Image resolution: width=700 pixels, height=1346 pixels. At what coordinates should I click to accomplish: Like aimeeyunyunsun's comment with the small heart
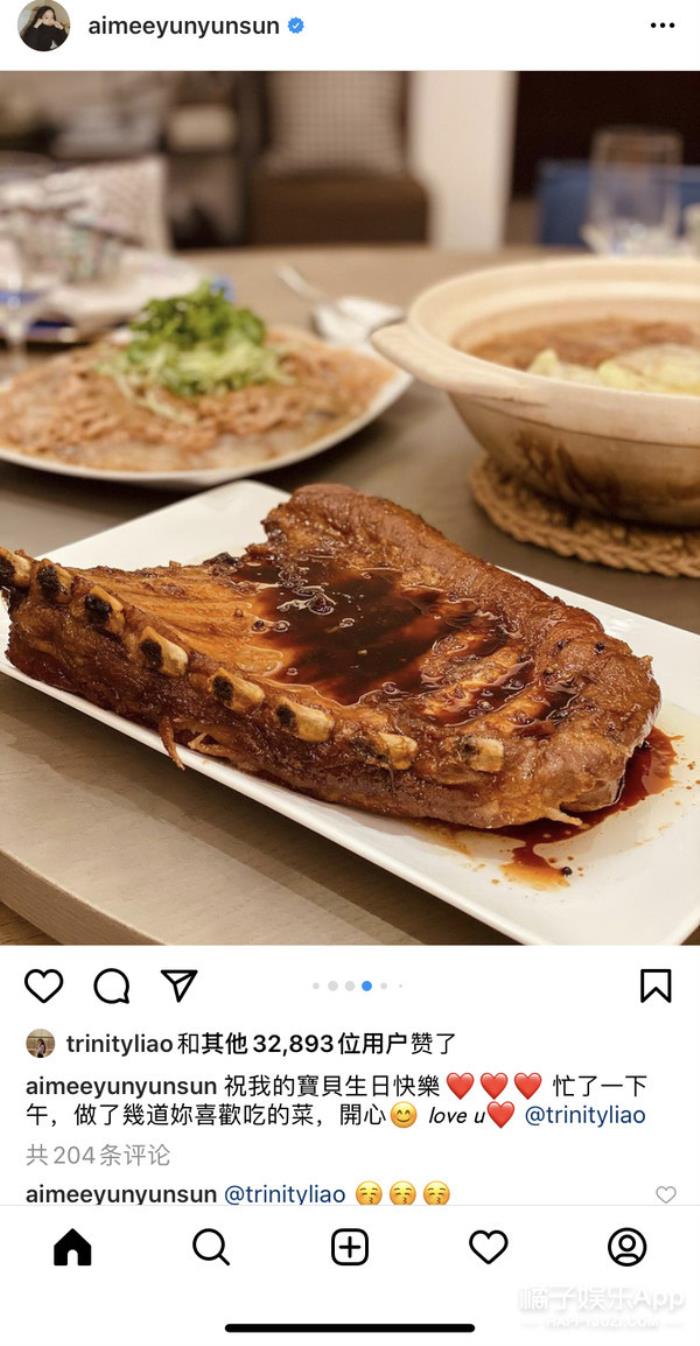click(666, 1194)
